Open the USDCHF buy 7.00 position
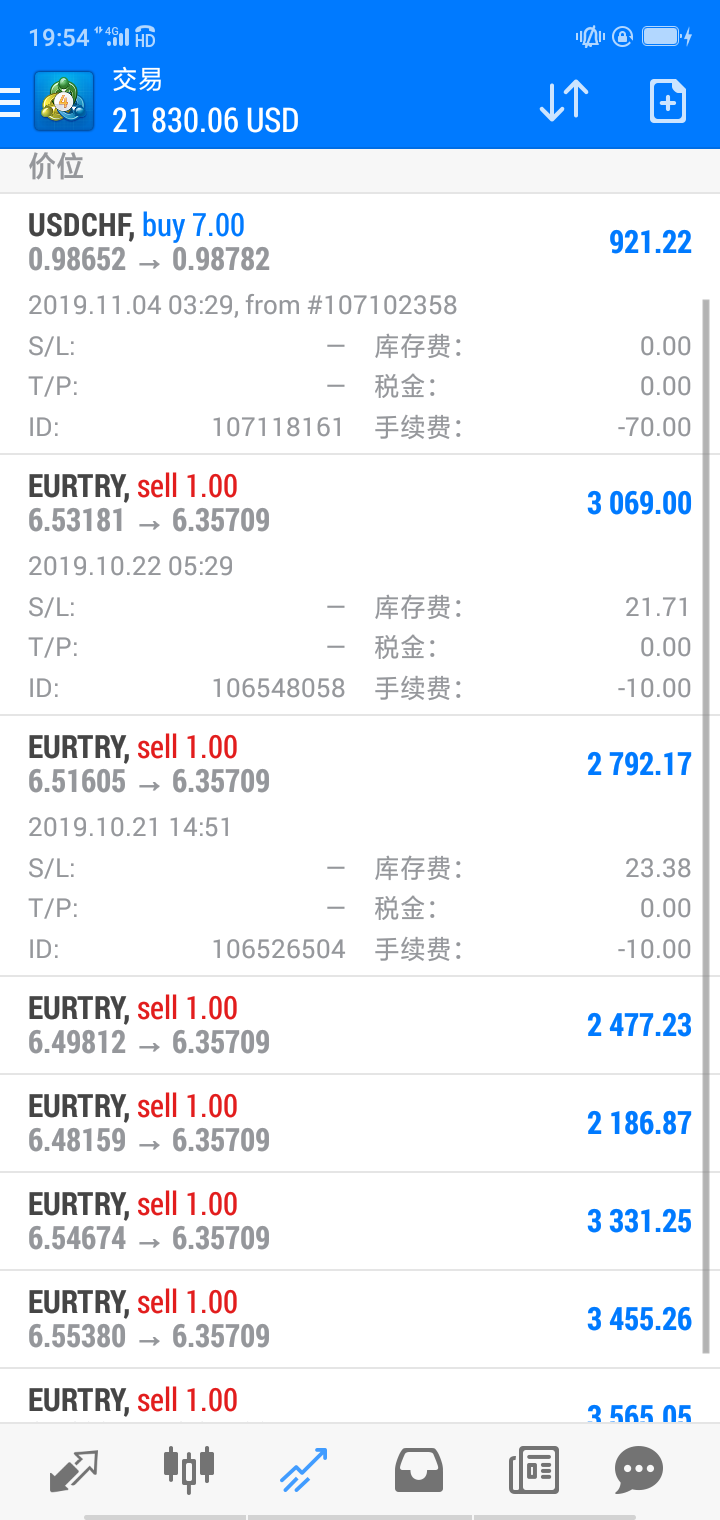The height and width of the screenshot is (1520, 720). point(360,324)
